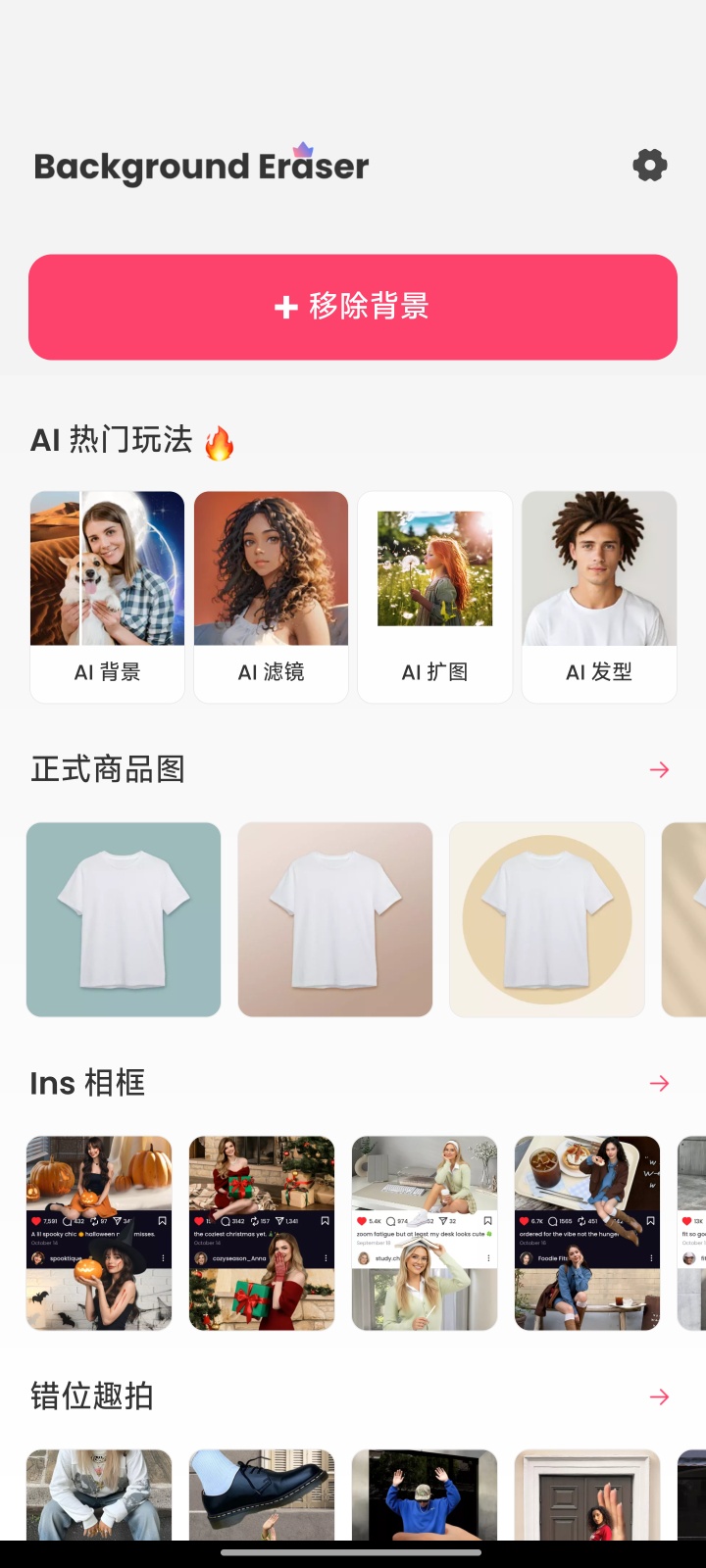Select the yellow circle T-shirt template

click(547, 919)
